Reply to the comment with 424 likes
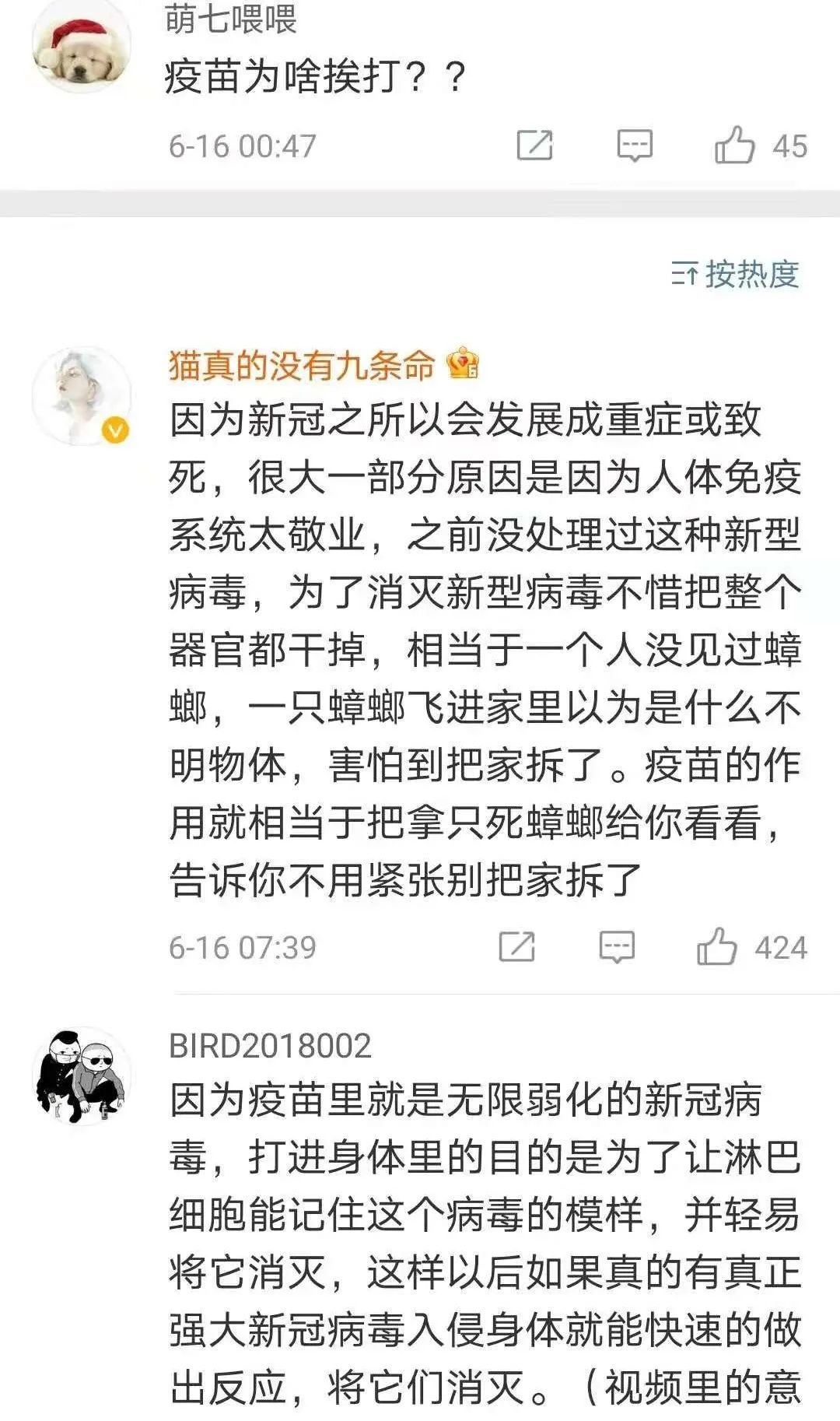 click(617, 946)
